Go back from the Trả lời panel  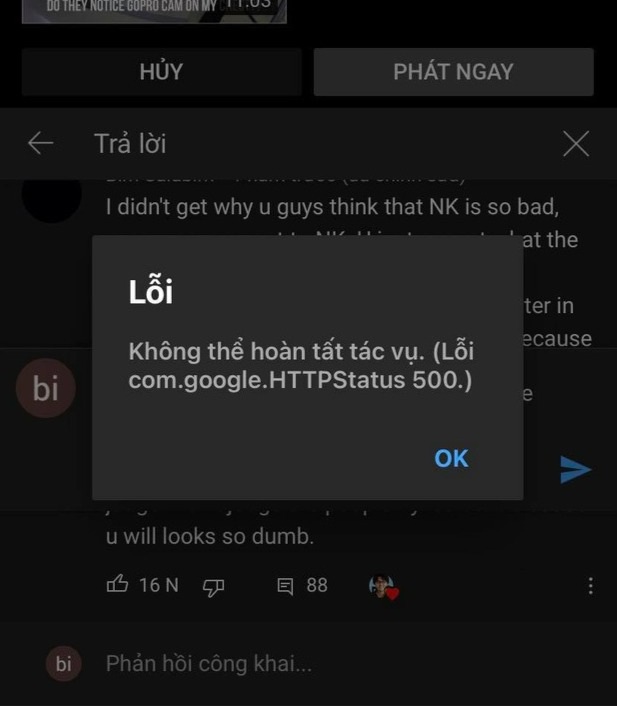[40, 144]
